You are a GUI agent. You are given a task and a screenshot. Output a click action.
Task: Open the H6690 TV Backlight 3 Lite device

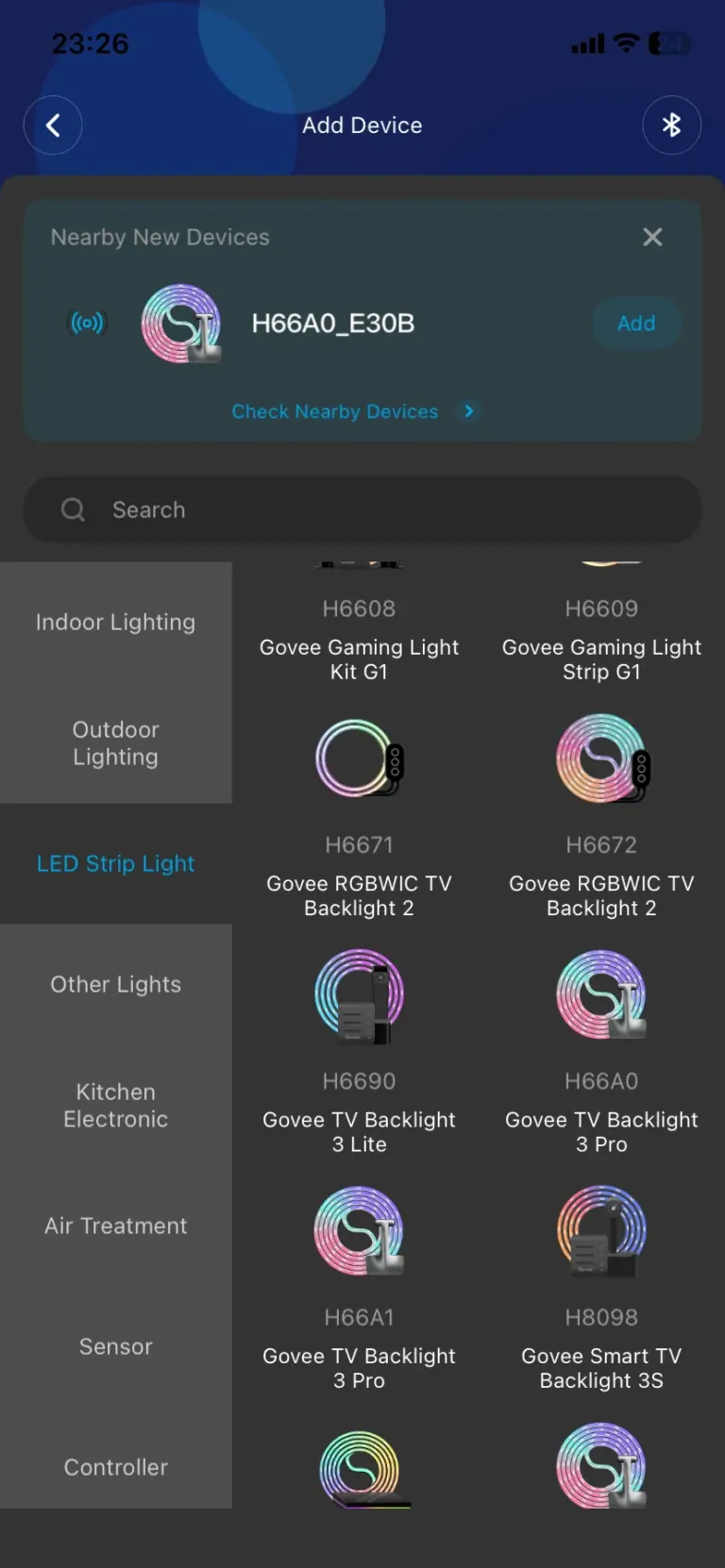point(359,995)
